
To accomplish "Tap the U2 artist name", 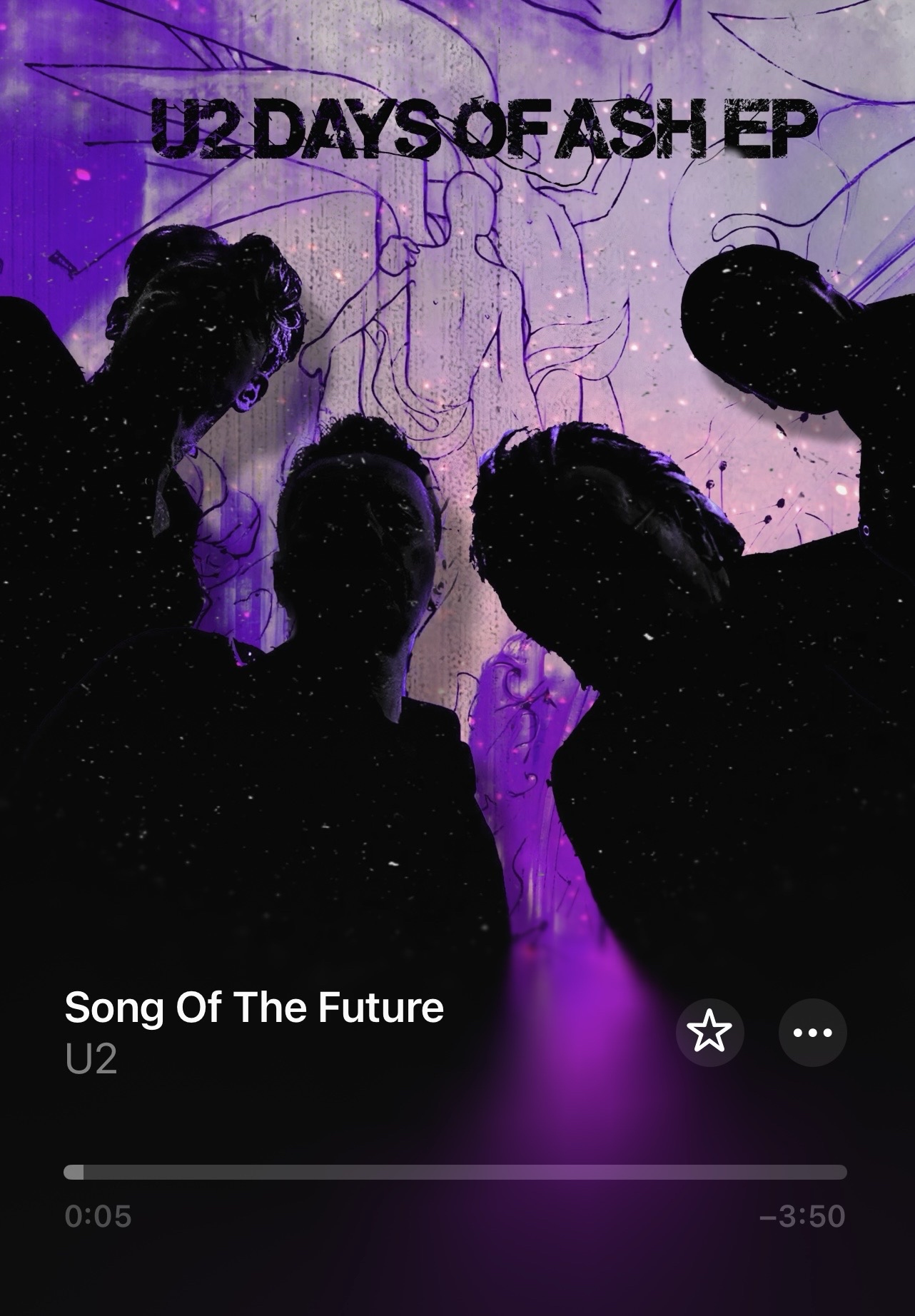I will click(x=91, y=1060).
